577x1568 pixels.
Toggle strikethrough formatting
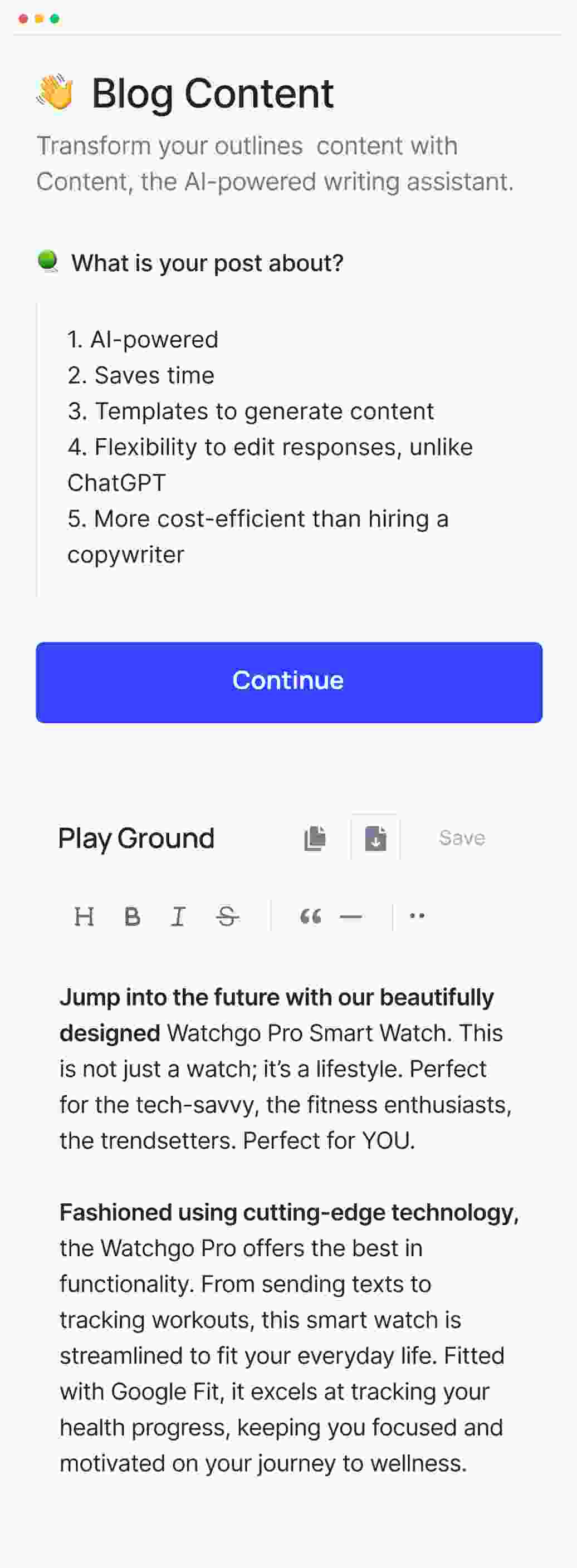click(x=224, y=917)
